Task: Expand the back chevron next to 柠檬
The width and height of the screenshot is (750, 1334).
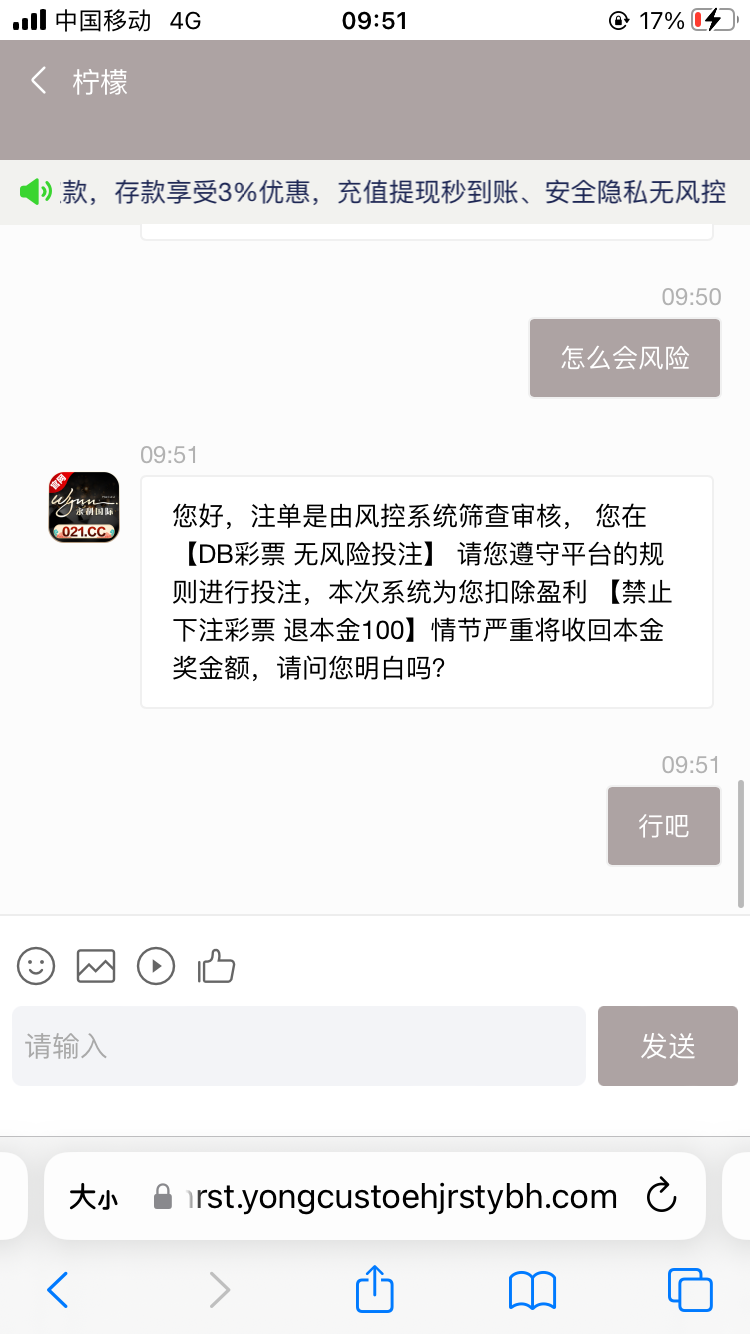Action: [38, 82]
